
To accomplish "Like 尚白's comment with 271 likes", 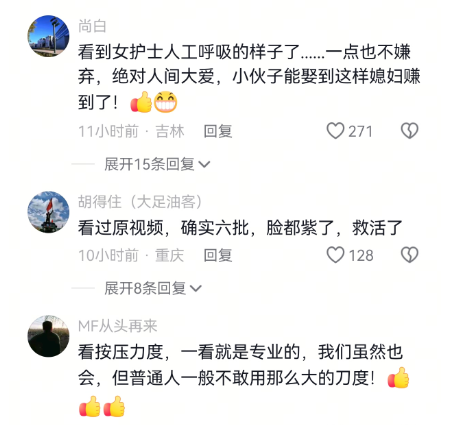I will (335, 131).
